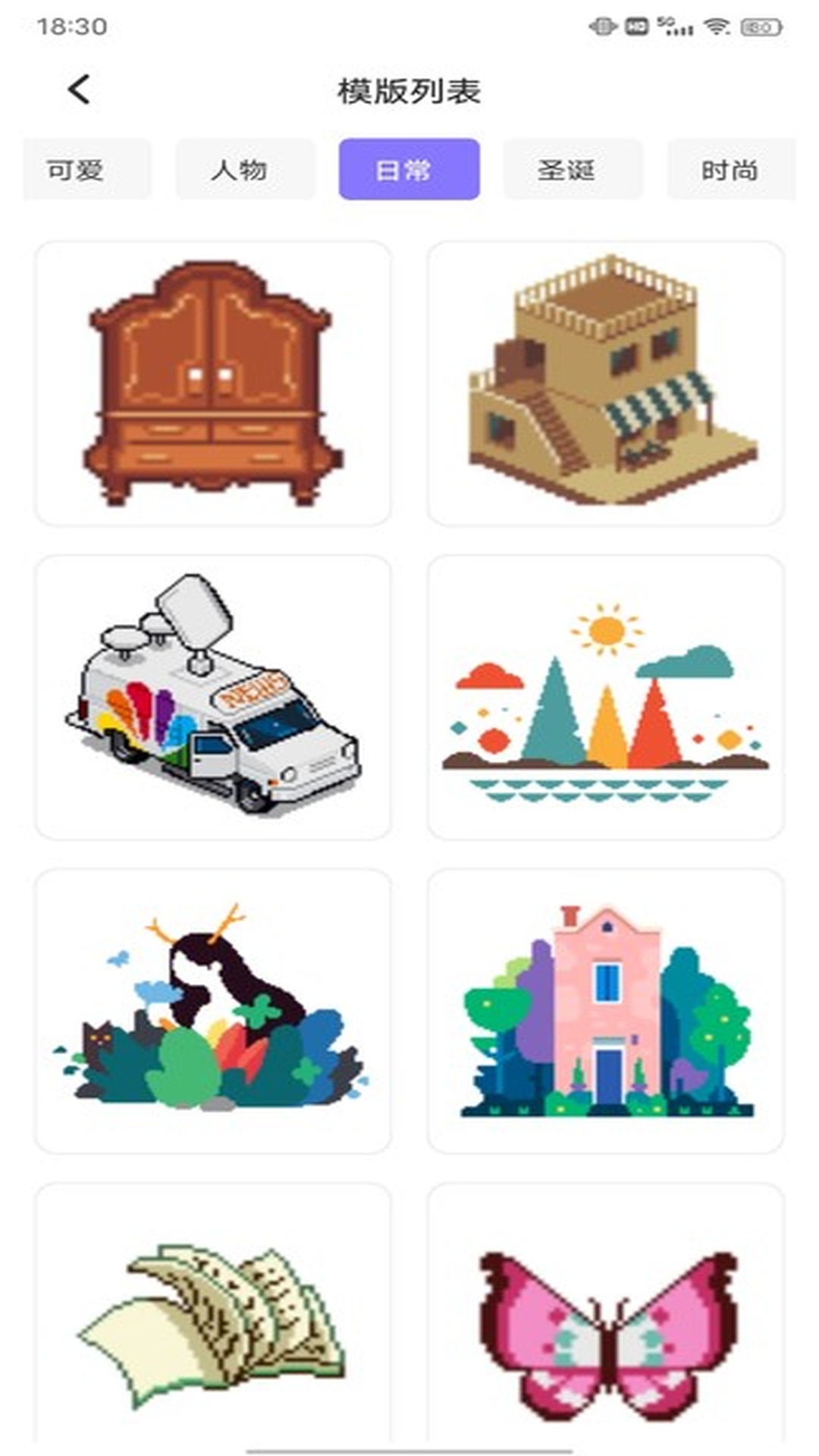Open the 时尚 category tab

pos(731,169)
